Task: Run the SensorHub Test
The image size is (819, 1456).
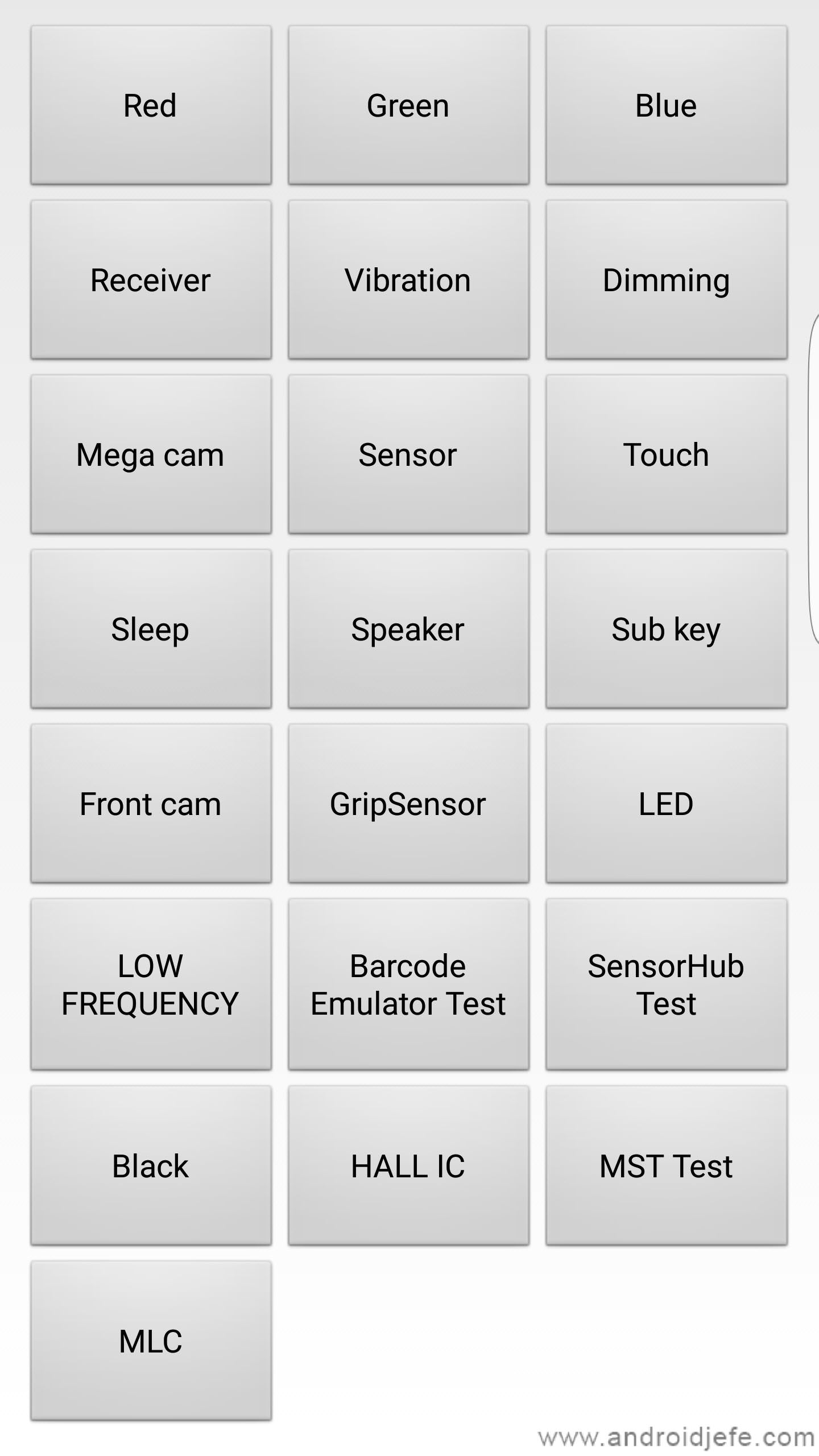Action: point(666,985)
